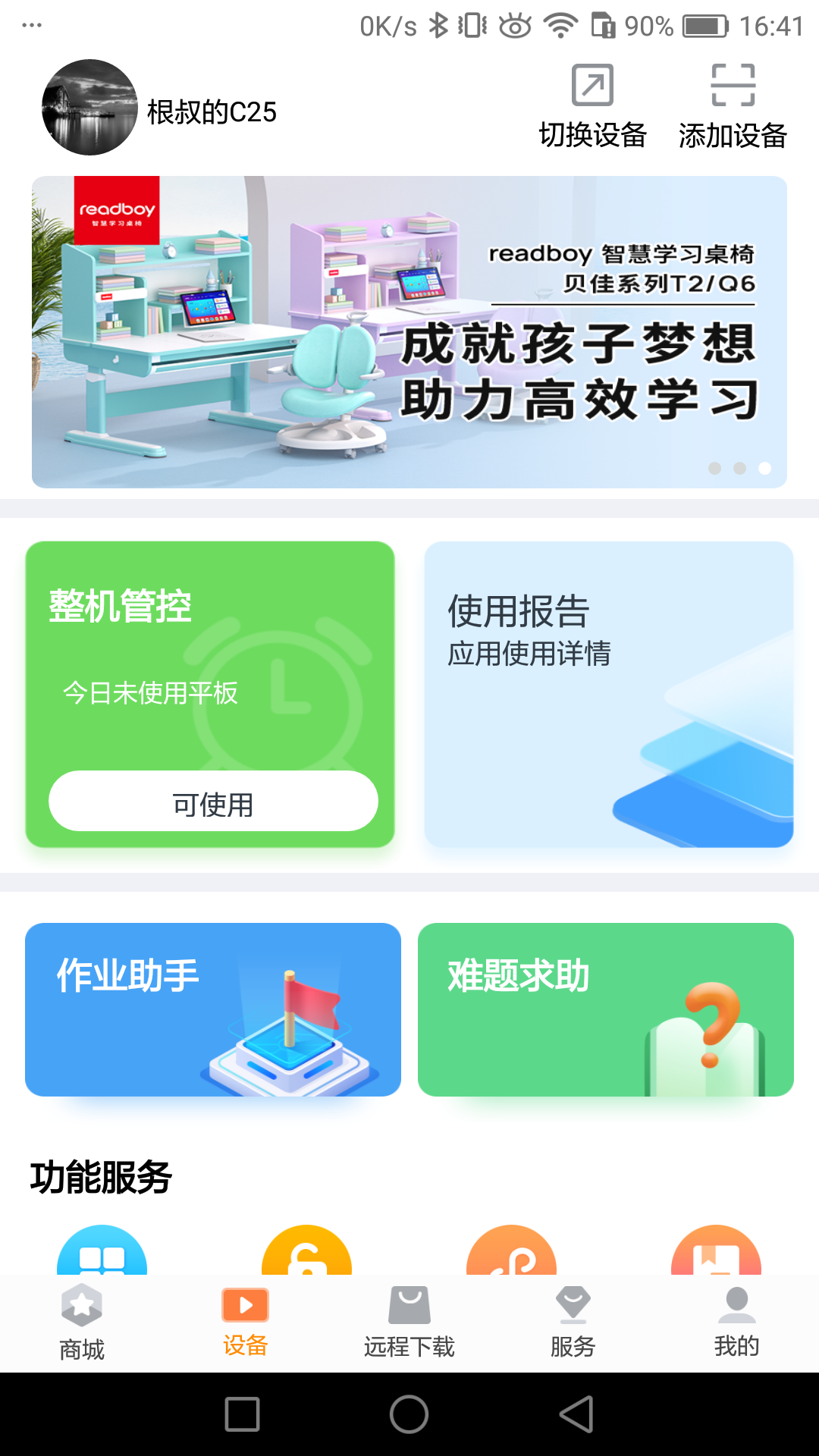Image resolution: width=819 pixels, height=1456 pixels.
Task: Tap the Wi-Fi icon in the status bar
Action: tap(560, 23)
